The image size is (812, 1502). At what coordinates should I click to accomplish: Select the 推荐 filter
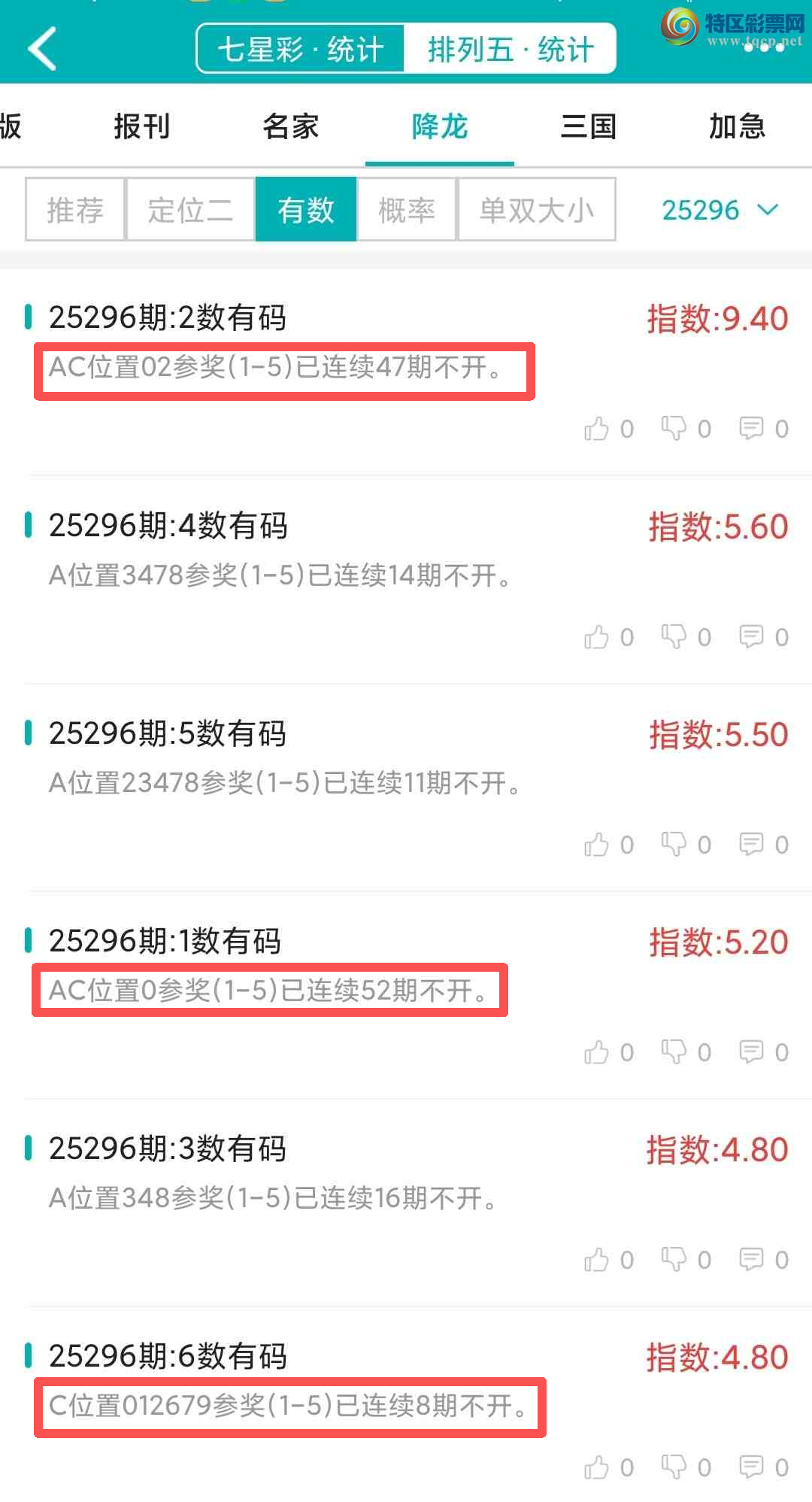click(x=75, y=210)
